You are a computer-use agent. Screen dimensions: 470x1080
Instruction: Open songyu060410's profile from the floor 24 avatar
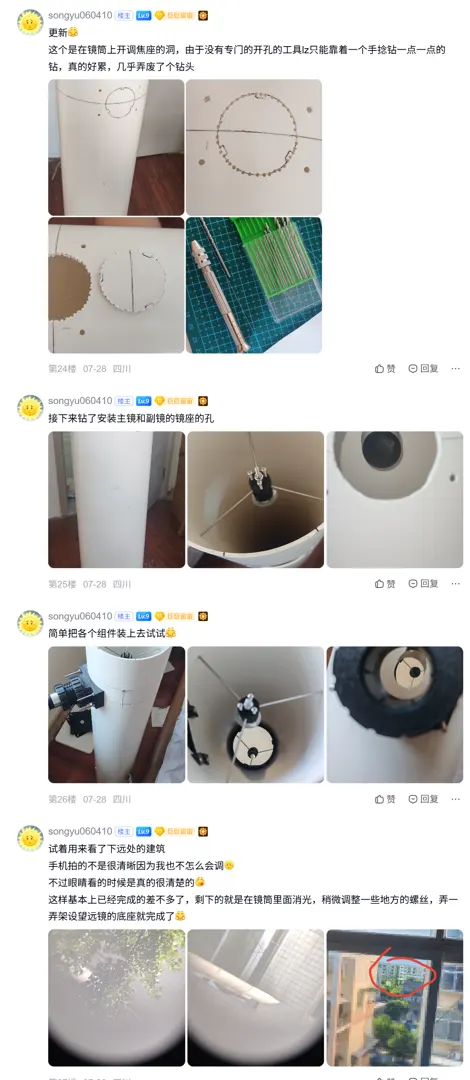pyautogui.click(x=30, y=23)
